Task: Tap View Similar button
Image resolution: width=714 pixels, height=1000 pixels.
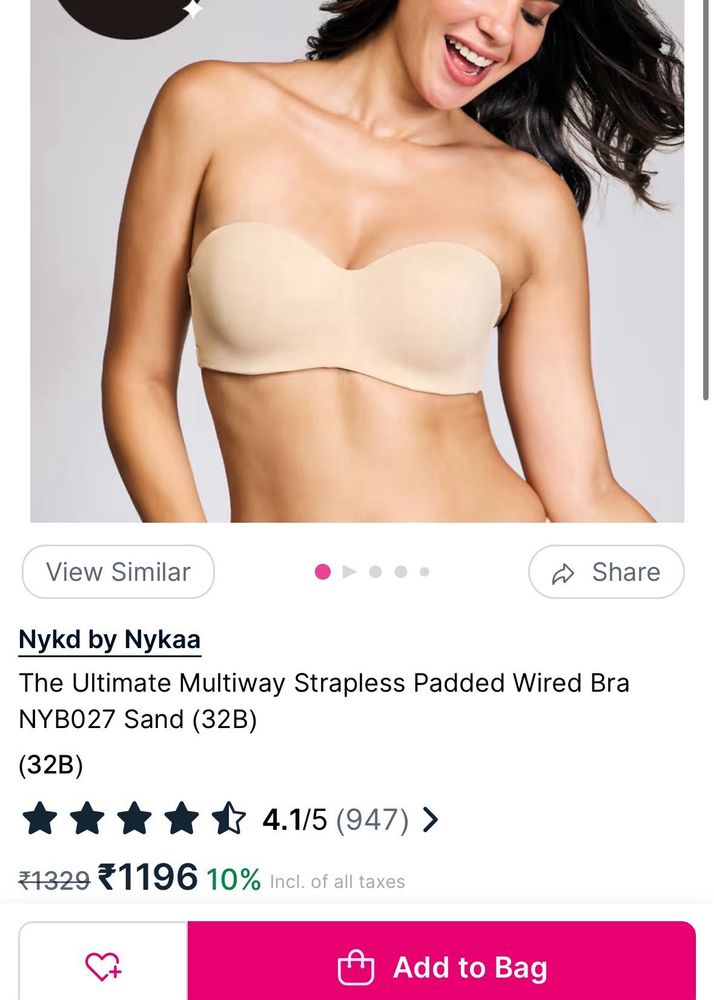Action: 118,572
